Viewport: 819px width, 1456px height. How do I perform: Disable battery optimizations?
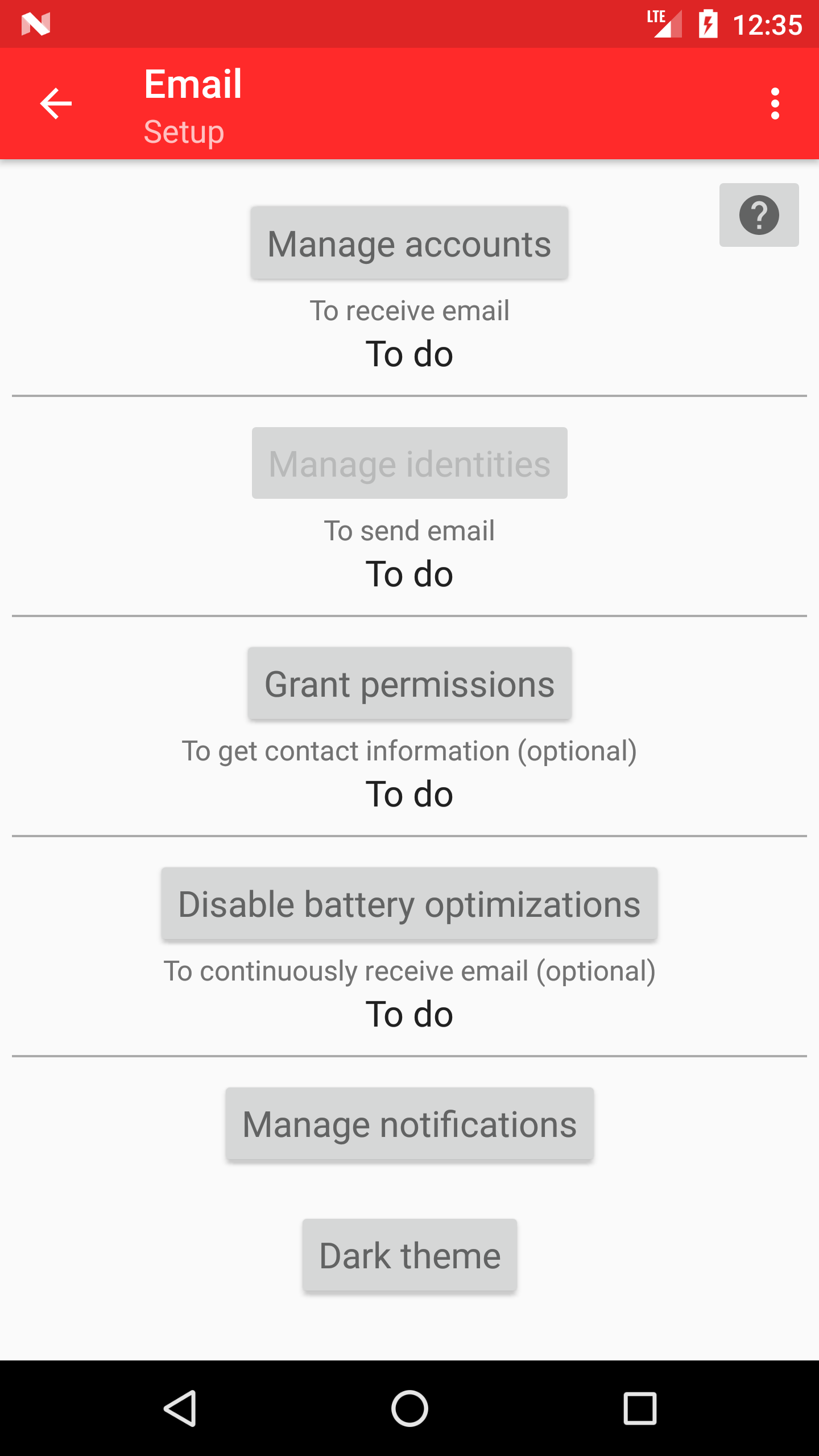pos(409,904)
